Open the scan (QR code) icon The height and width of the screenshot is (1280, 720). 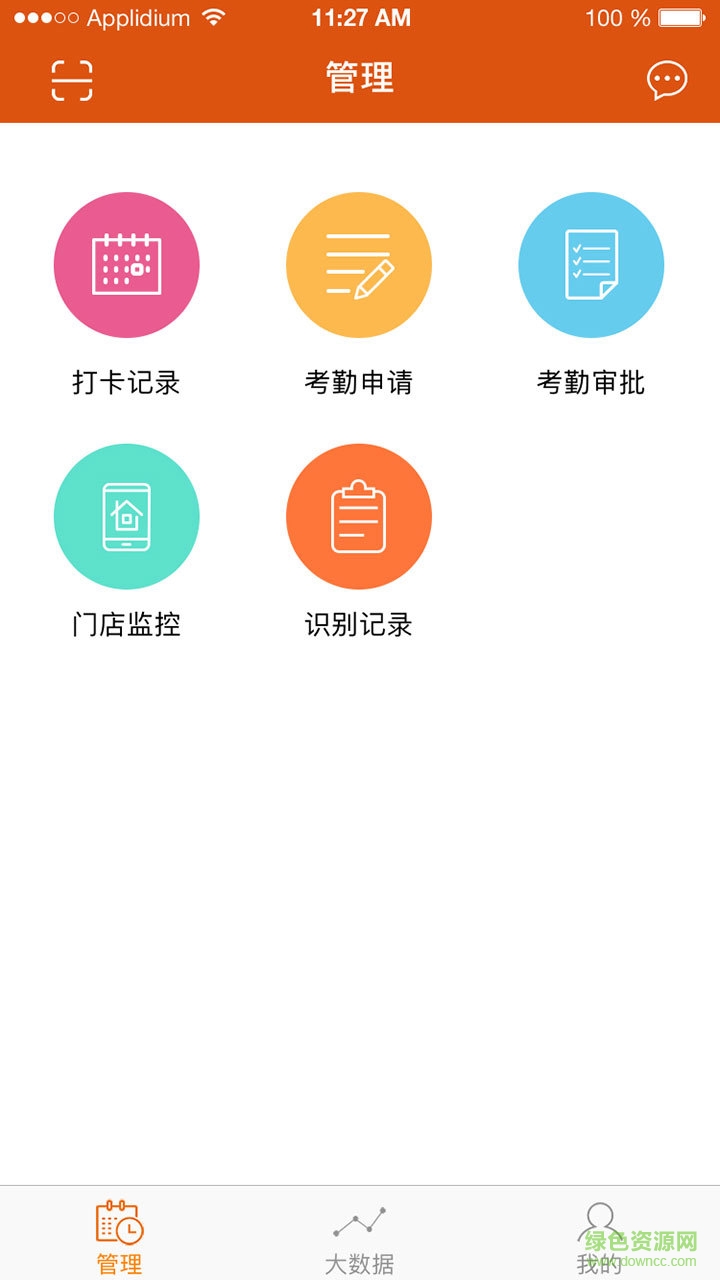click(72, 77)
